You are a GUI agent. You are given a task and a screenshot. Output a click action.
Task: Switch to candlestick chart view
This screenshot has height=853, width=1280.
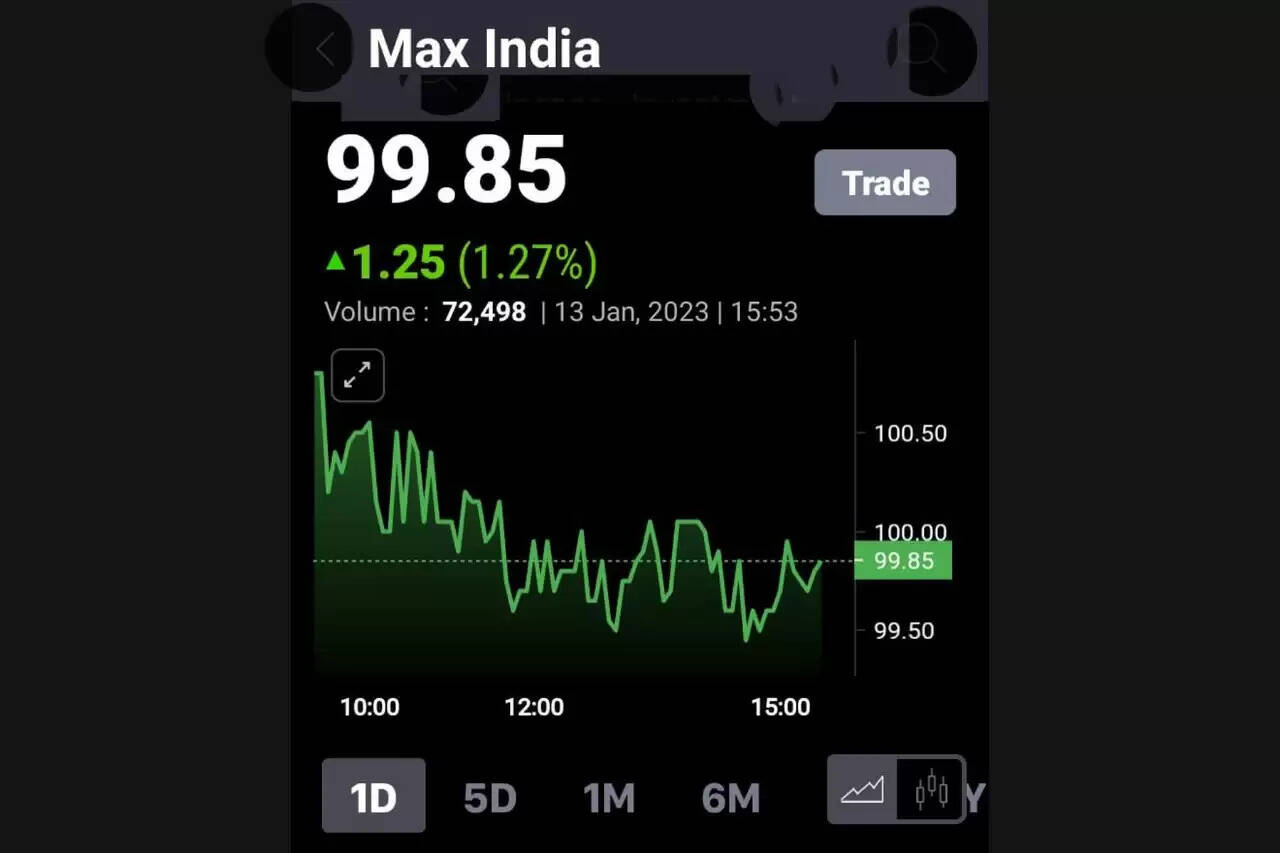pos(931,791)
